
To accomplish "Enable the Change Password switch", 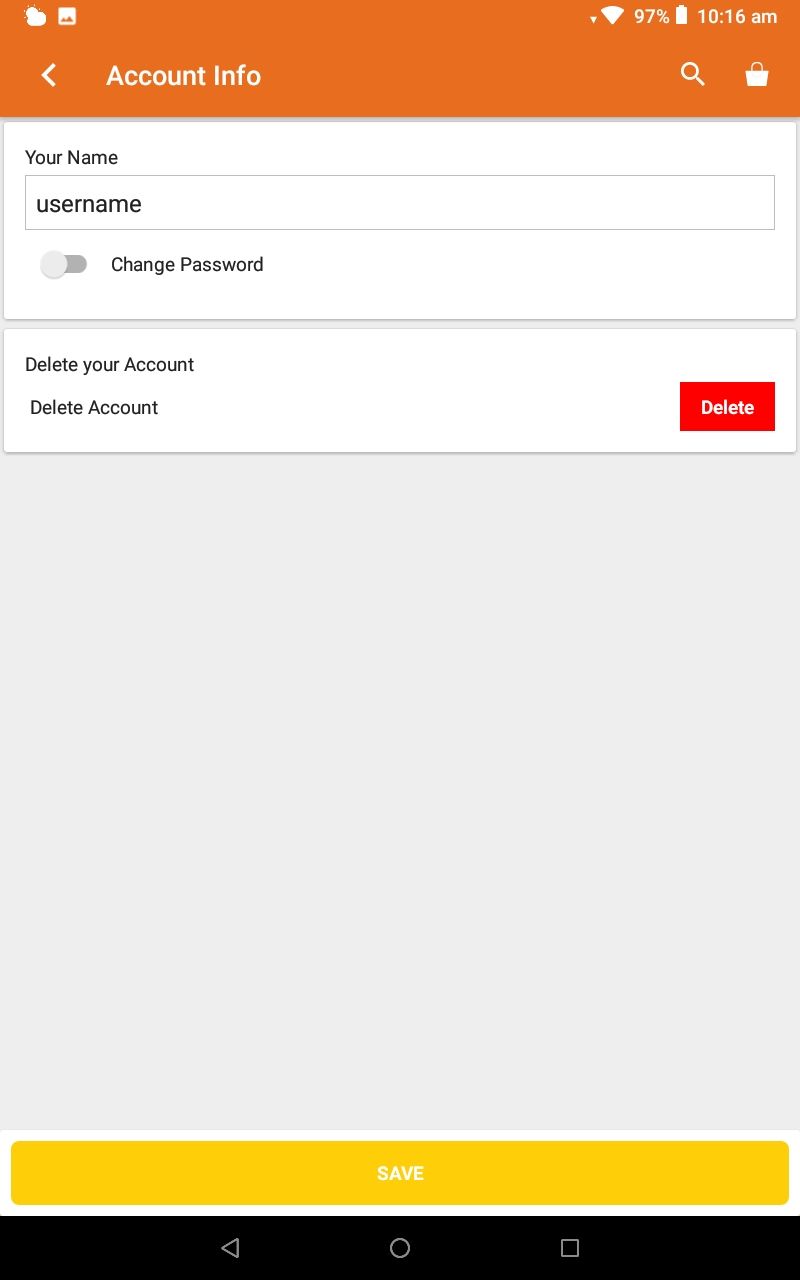I will tap(64, 264).
